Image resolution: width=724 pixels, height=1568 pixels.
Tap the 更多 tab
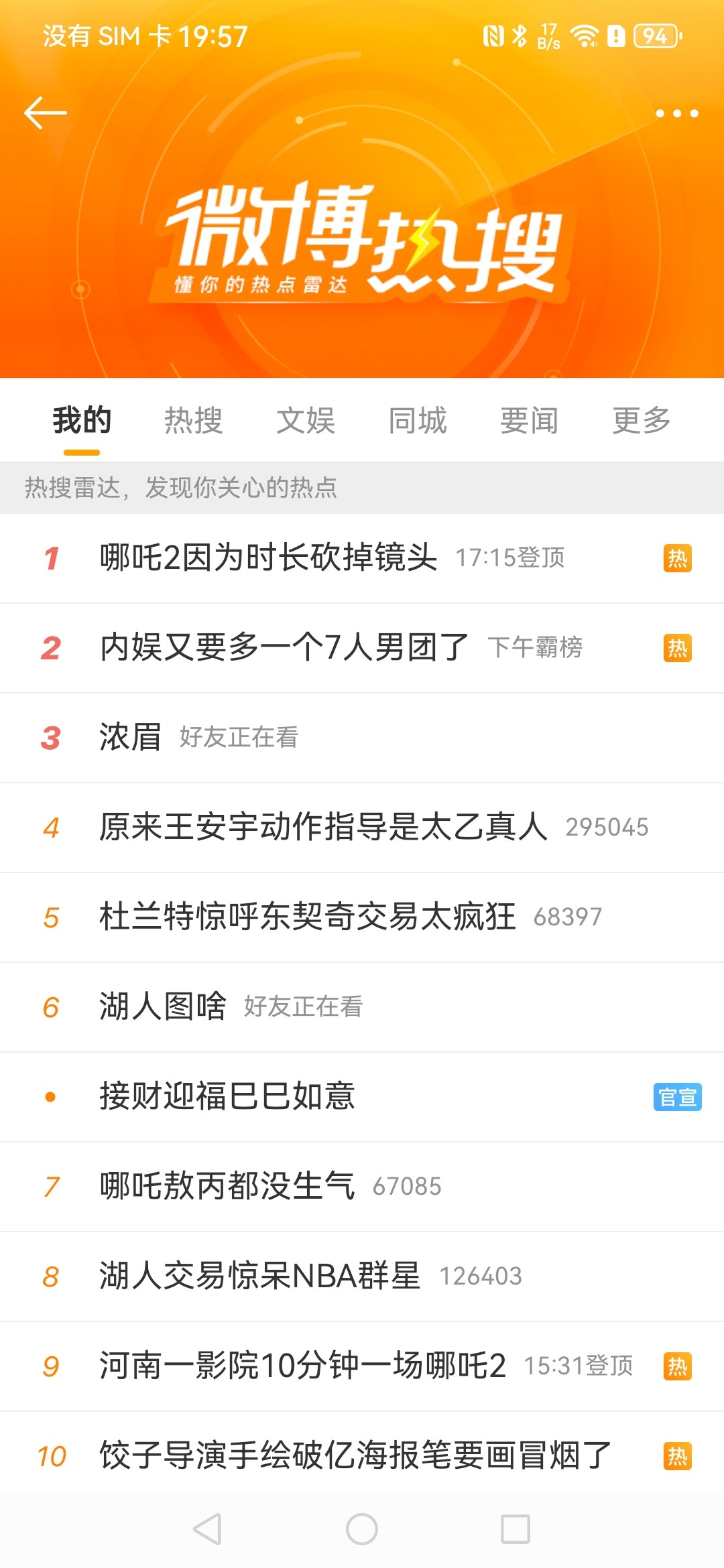(642, 420)
